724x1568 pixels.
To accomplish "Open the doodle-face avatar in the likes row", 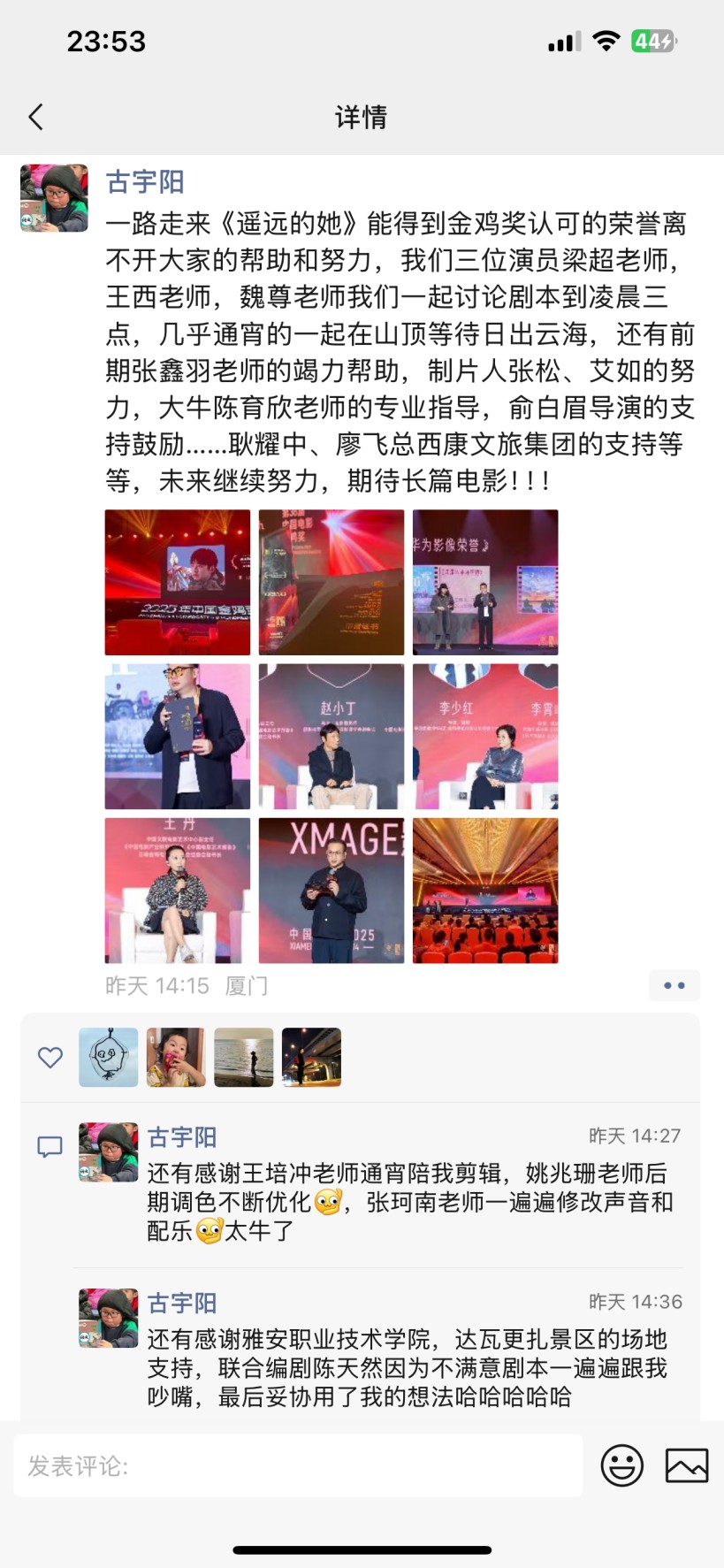I will pos(109,1057).
